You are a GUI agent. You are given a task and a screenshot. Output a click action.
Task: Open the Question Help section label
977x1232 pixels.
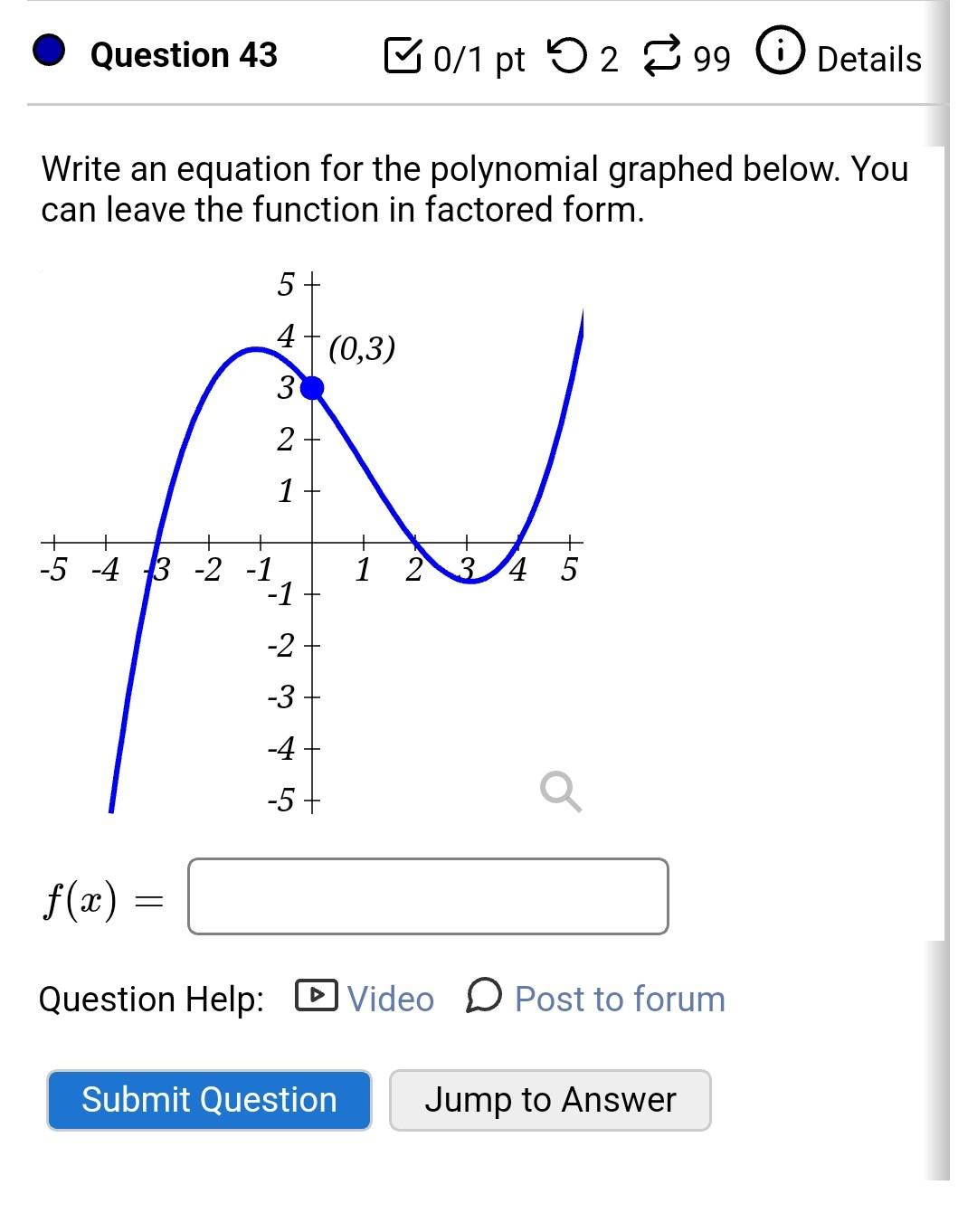tap(151, 999)
